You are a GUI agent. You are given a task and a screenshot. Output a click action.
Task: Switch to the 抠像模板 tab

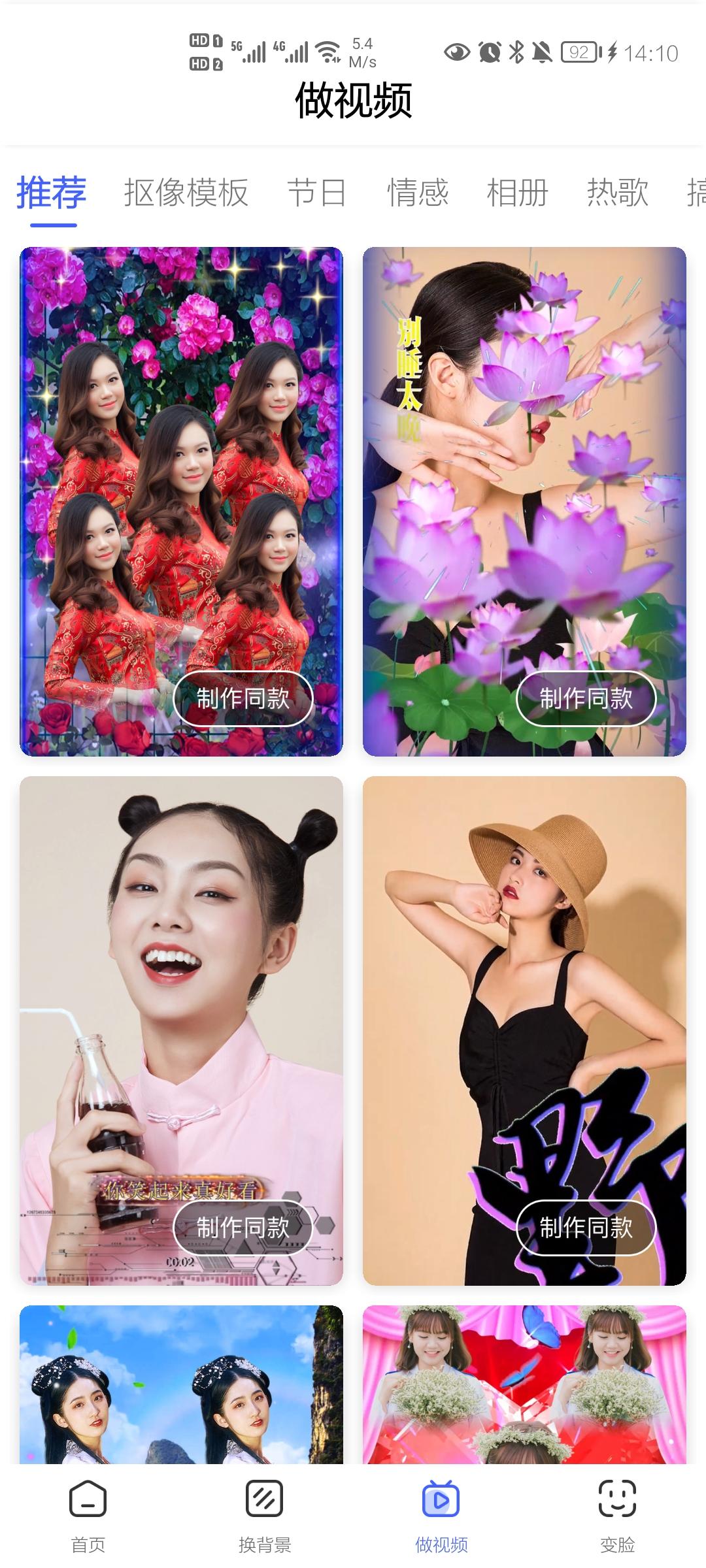pyautogui.click(x=186, y=193)
